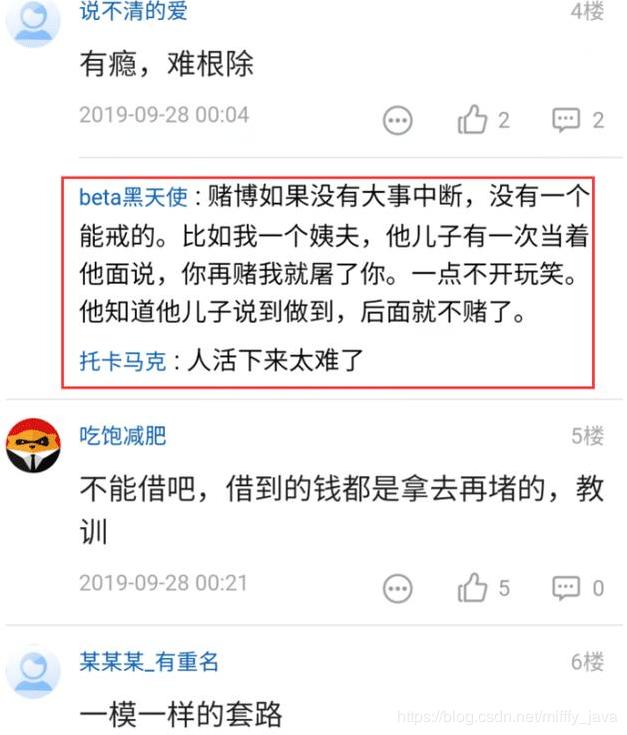Tap 吃饱减肥's avatar
Image resolution: width=627 pixels, height=735 pixels.
[33, 444]
